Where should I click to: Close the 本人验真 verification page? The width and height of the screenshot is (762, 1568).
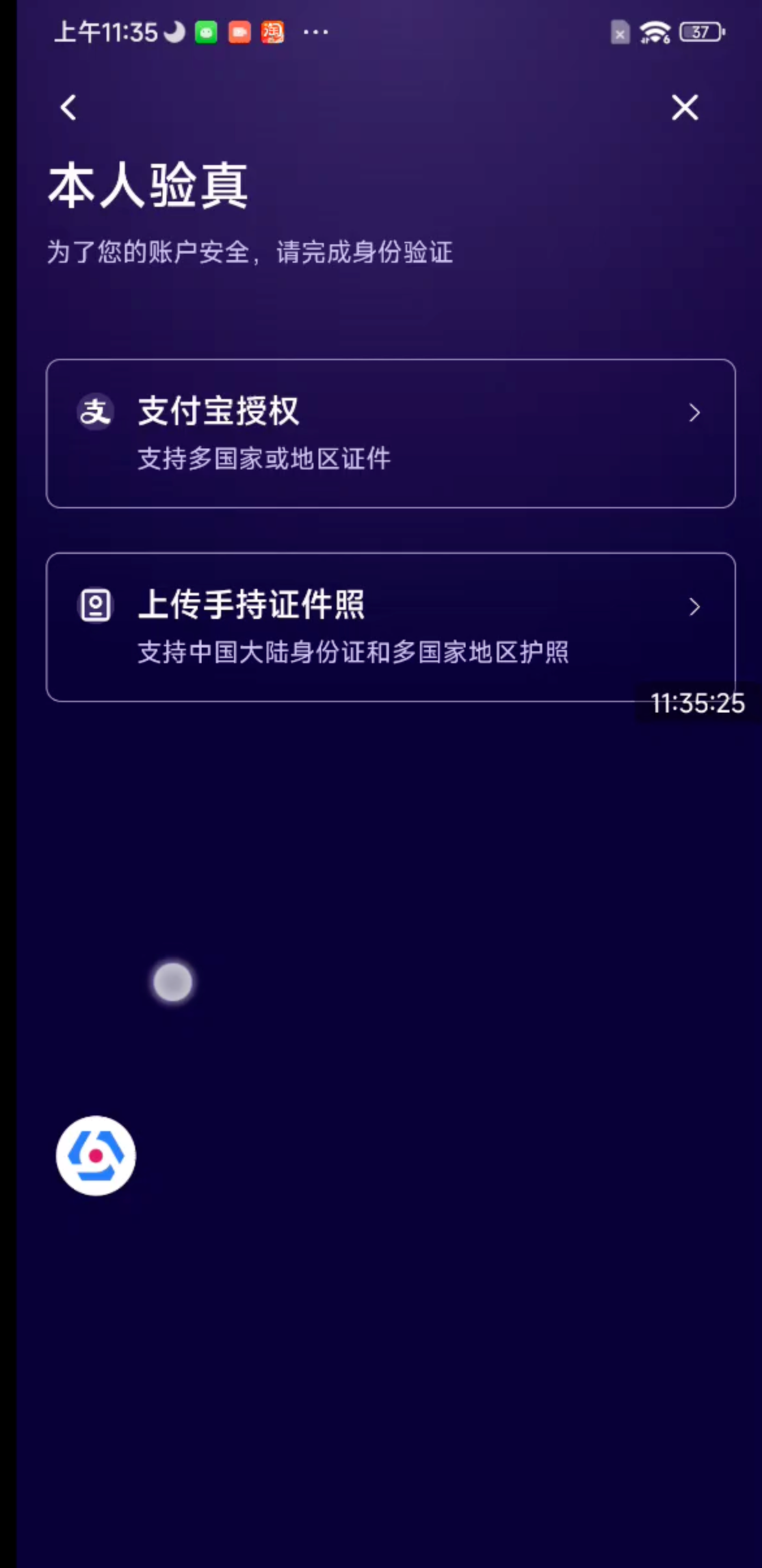point(685,108)
